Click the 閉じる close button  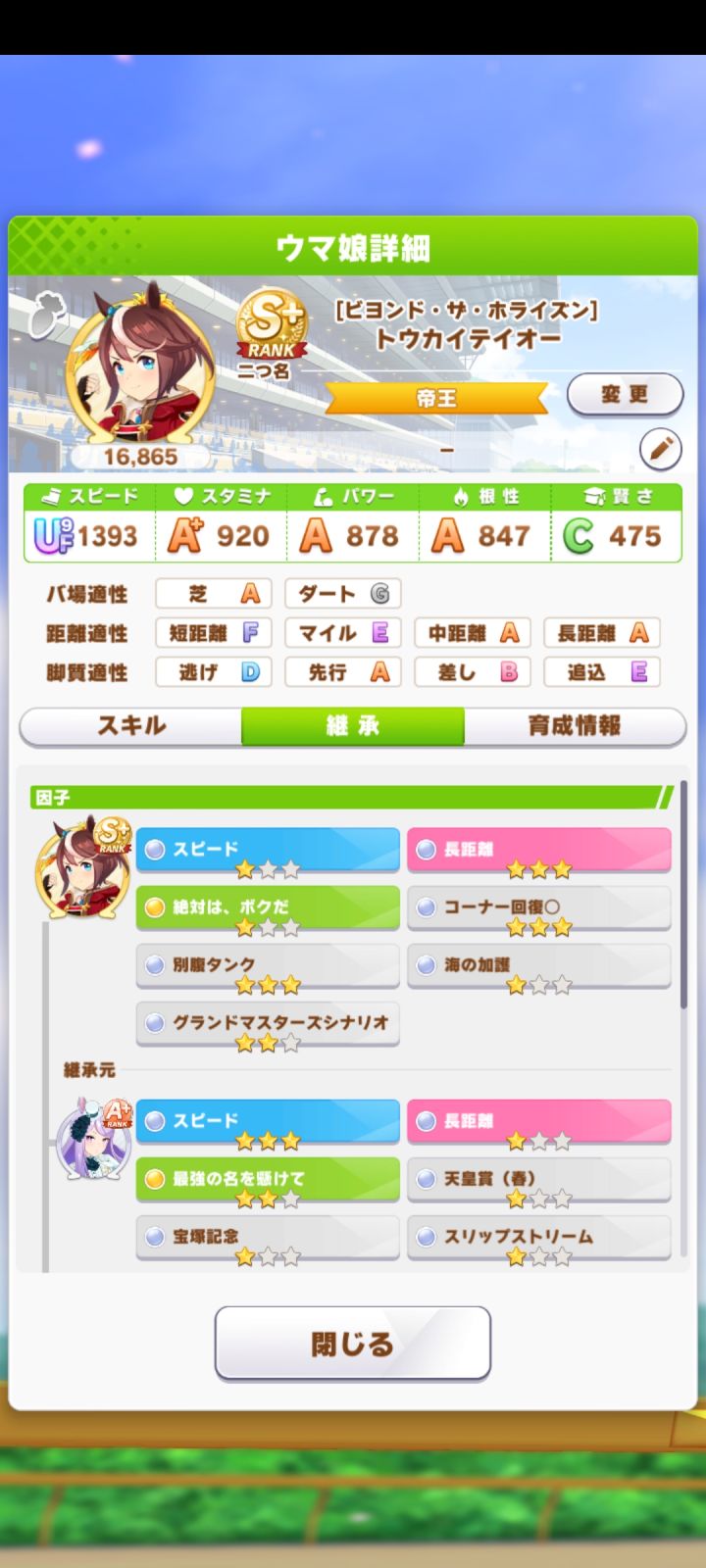coord(352,1344)
